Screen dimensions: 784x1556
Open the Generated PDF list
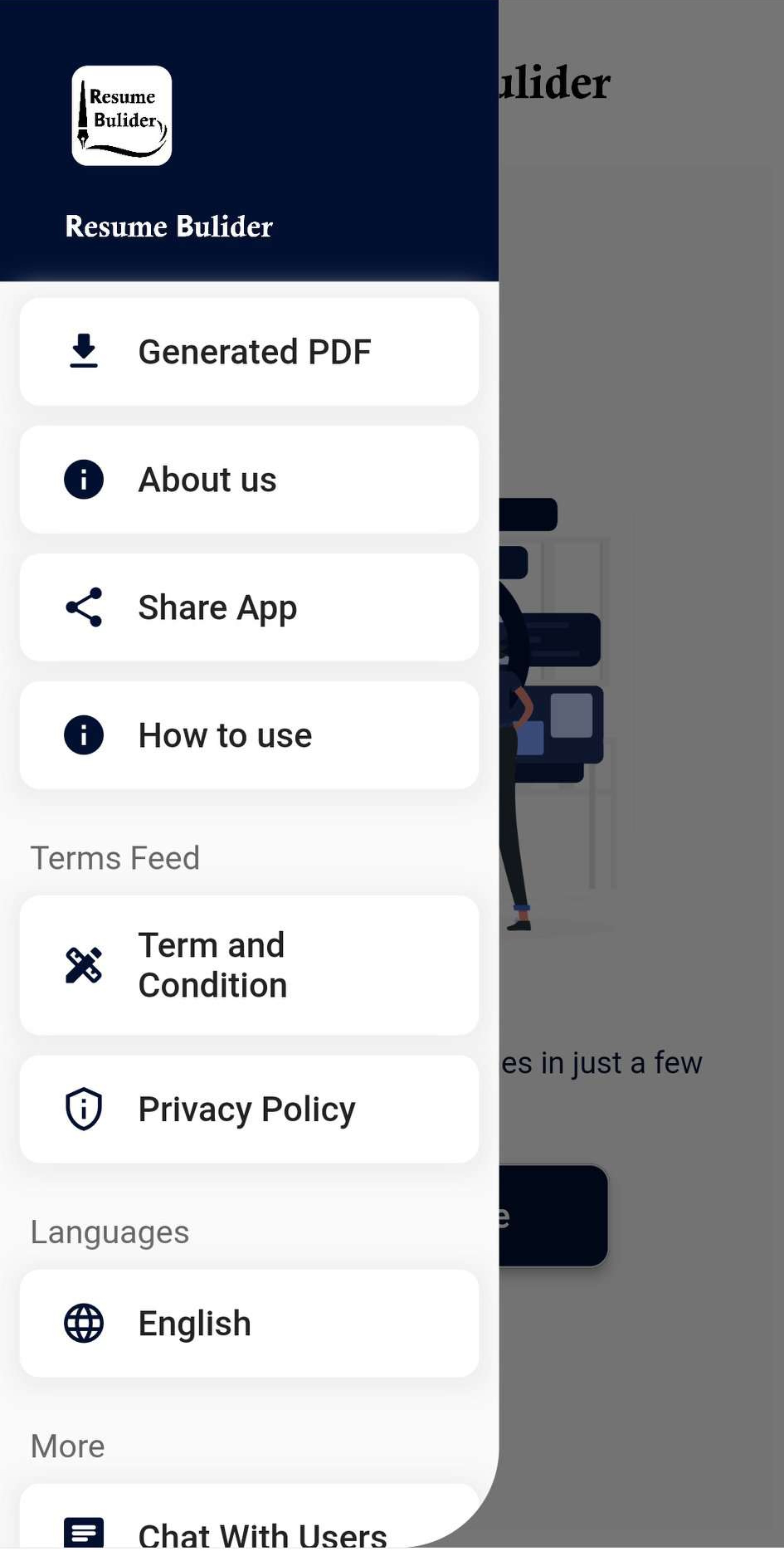pos(249,352)
